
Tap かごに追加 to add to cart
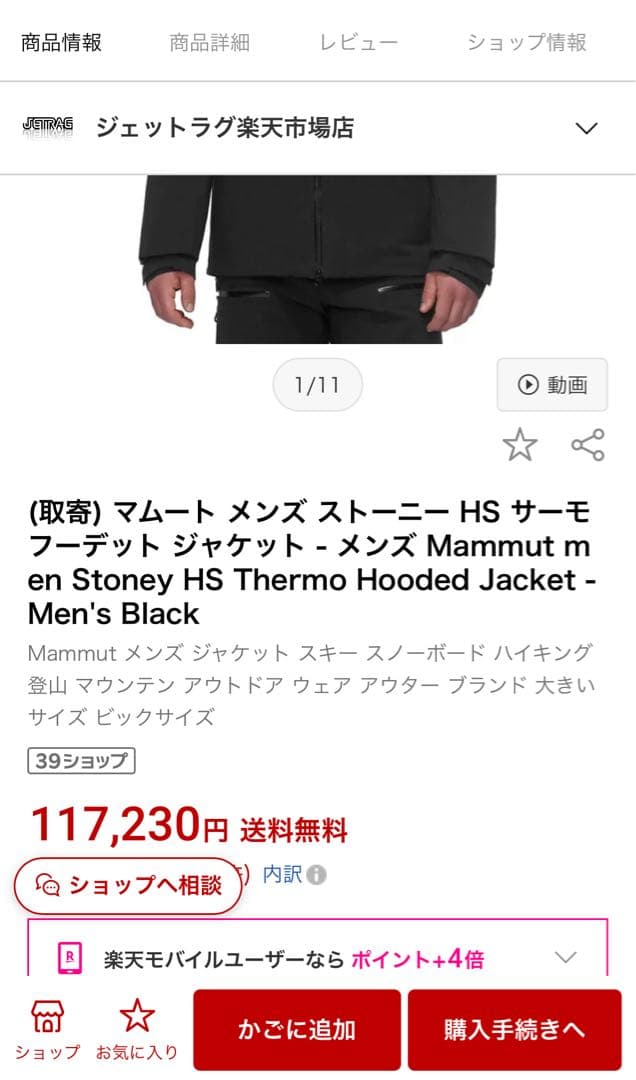(297, 1029)
